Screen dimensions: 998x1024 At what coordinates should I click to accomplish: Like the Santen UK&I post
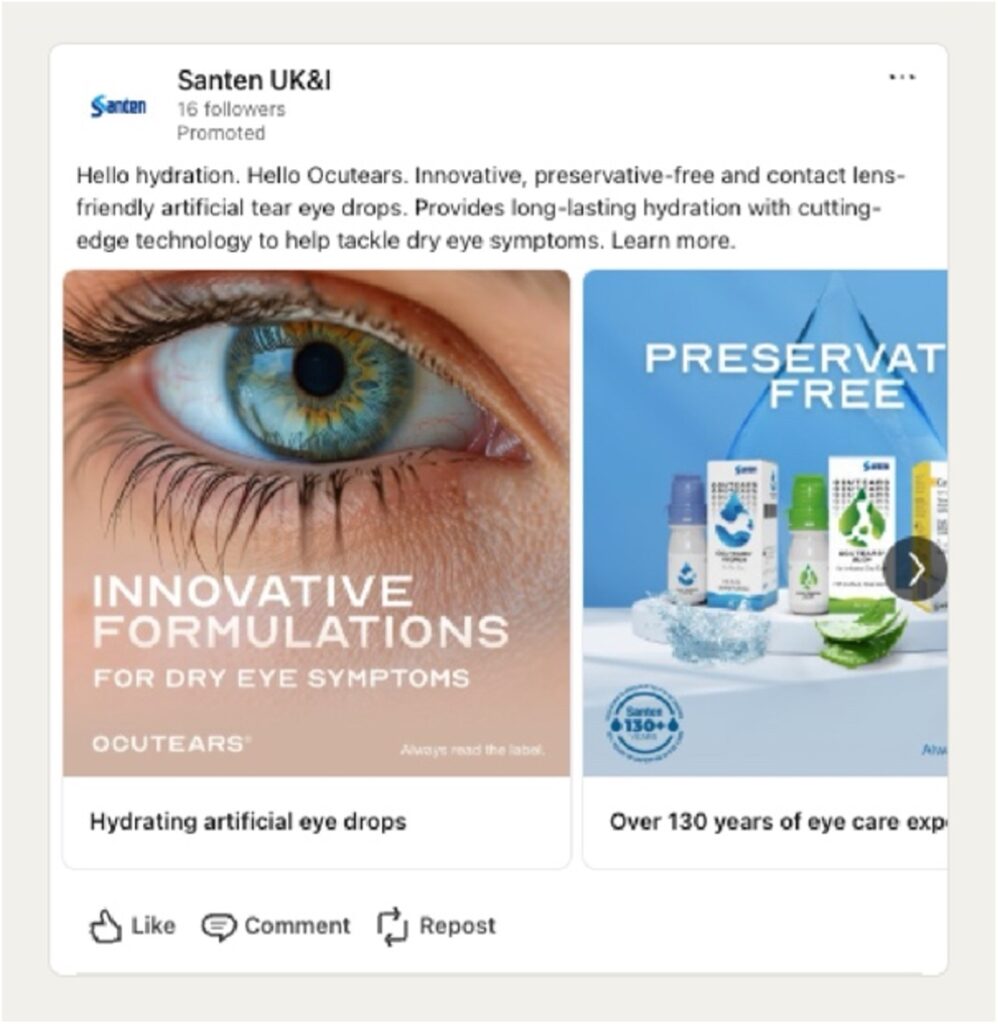click(132, 926)
